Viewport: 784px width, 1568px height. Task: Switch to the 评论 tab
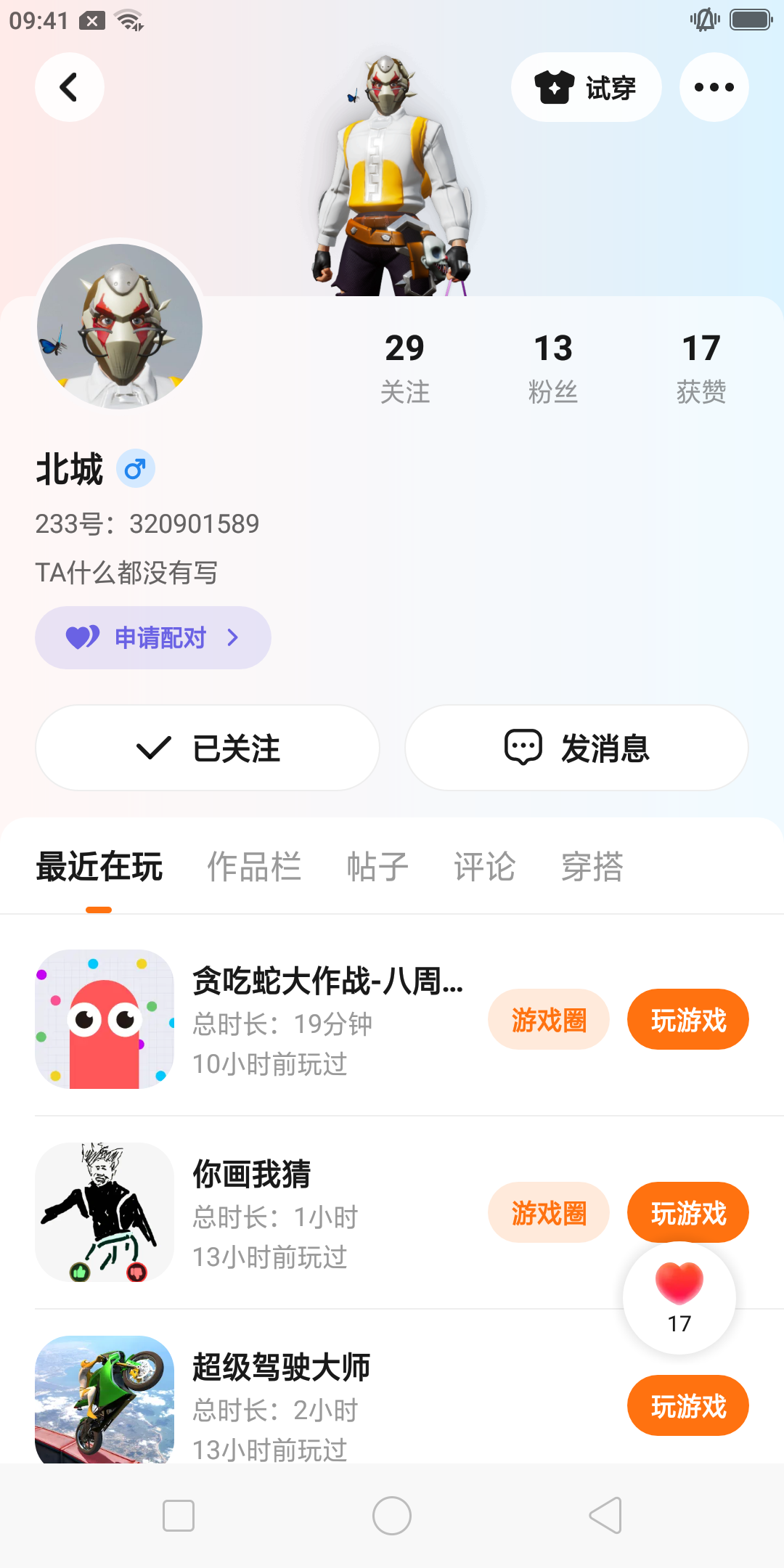[485, 867]
